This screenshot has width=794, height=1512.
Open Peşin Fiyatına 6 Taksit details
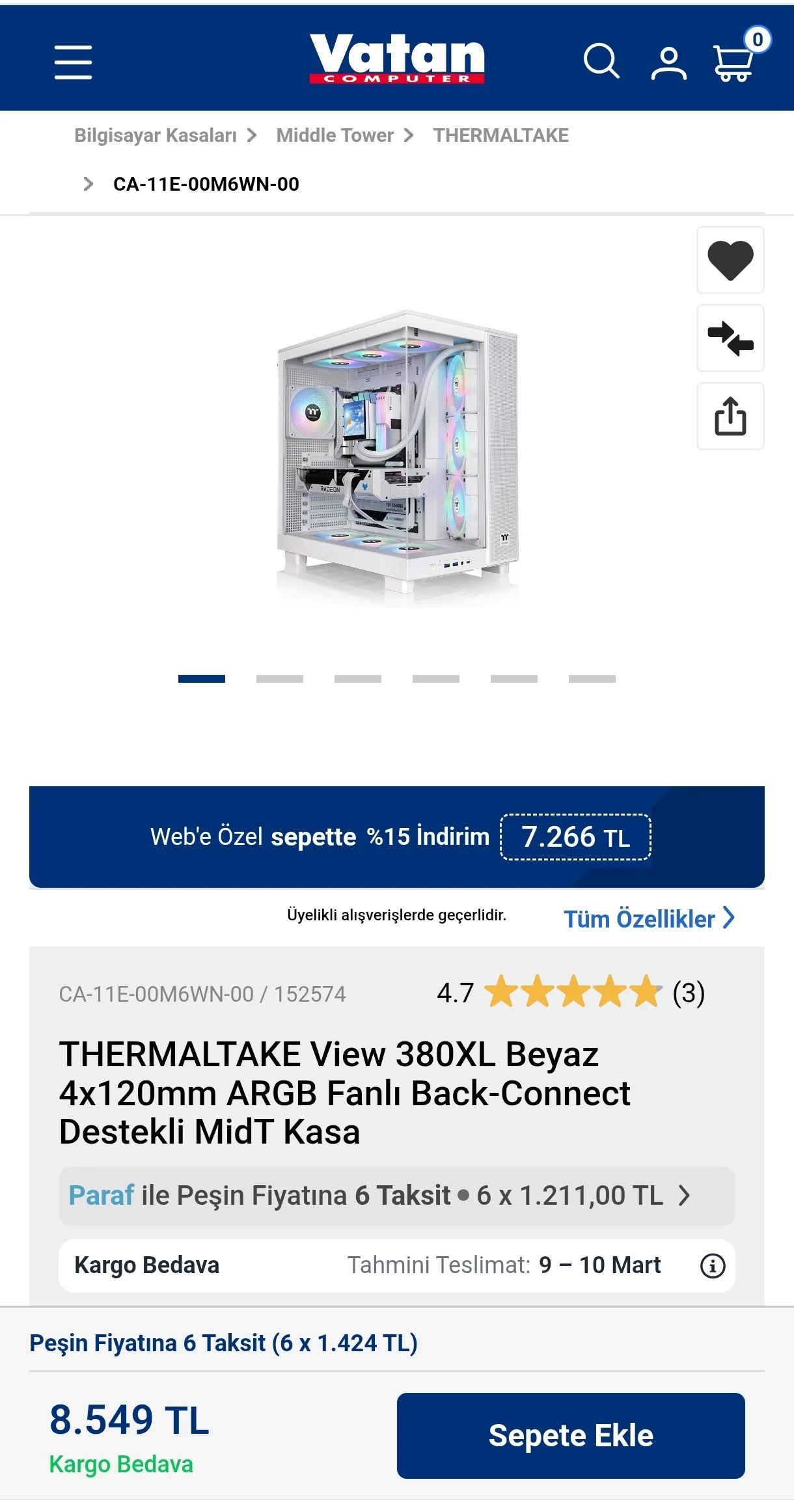tap(224, 1343)
